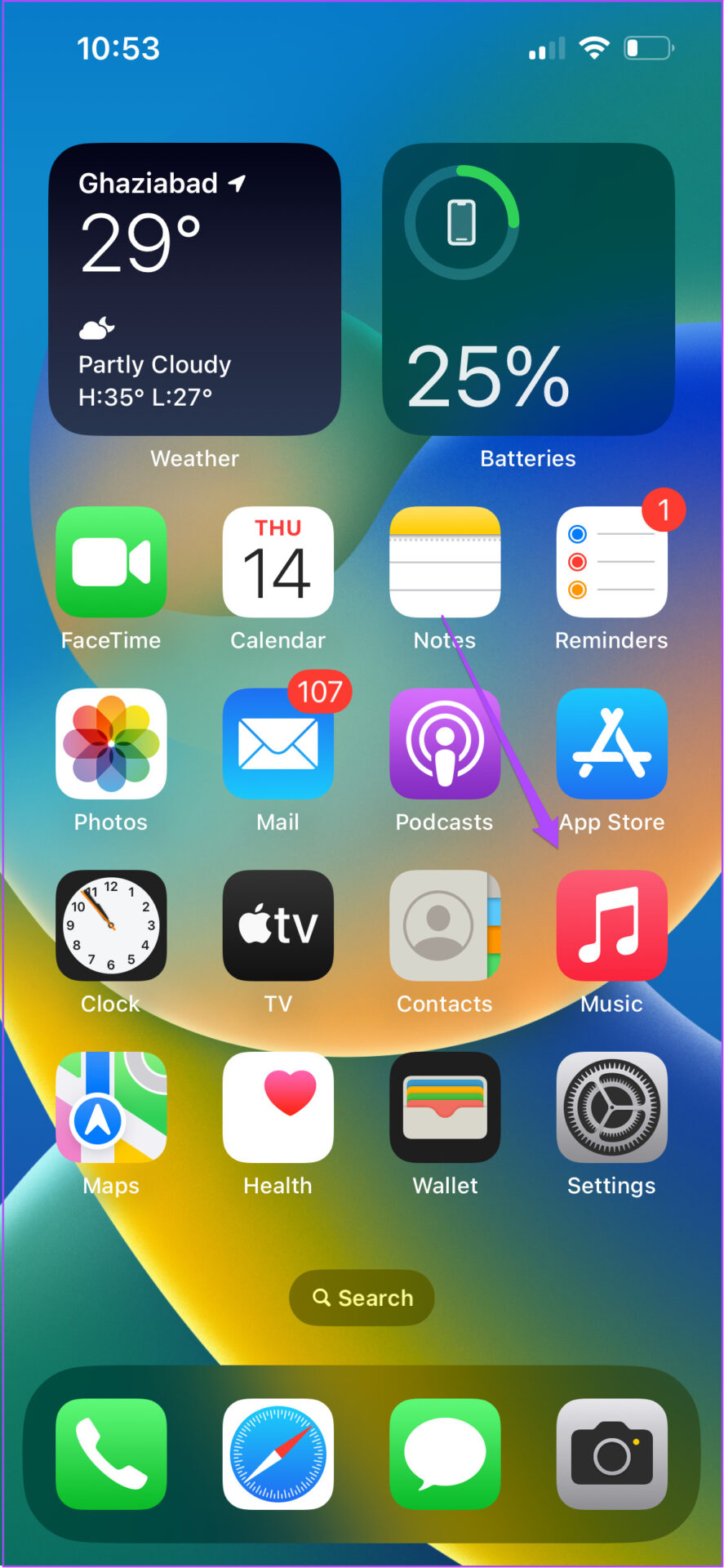Launch the FaceTime app
The height and width of the screenshot is (1568, 724).
click(111, 562)
